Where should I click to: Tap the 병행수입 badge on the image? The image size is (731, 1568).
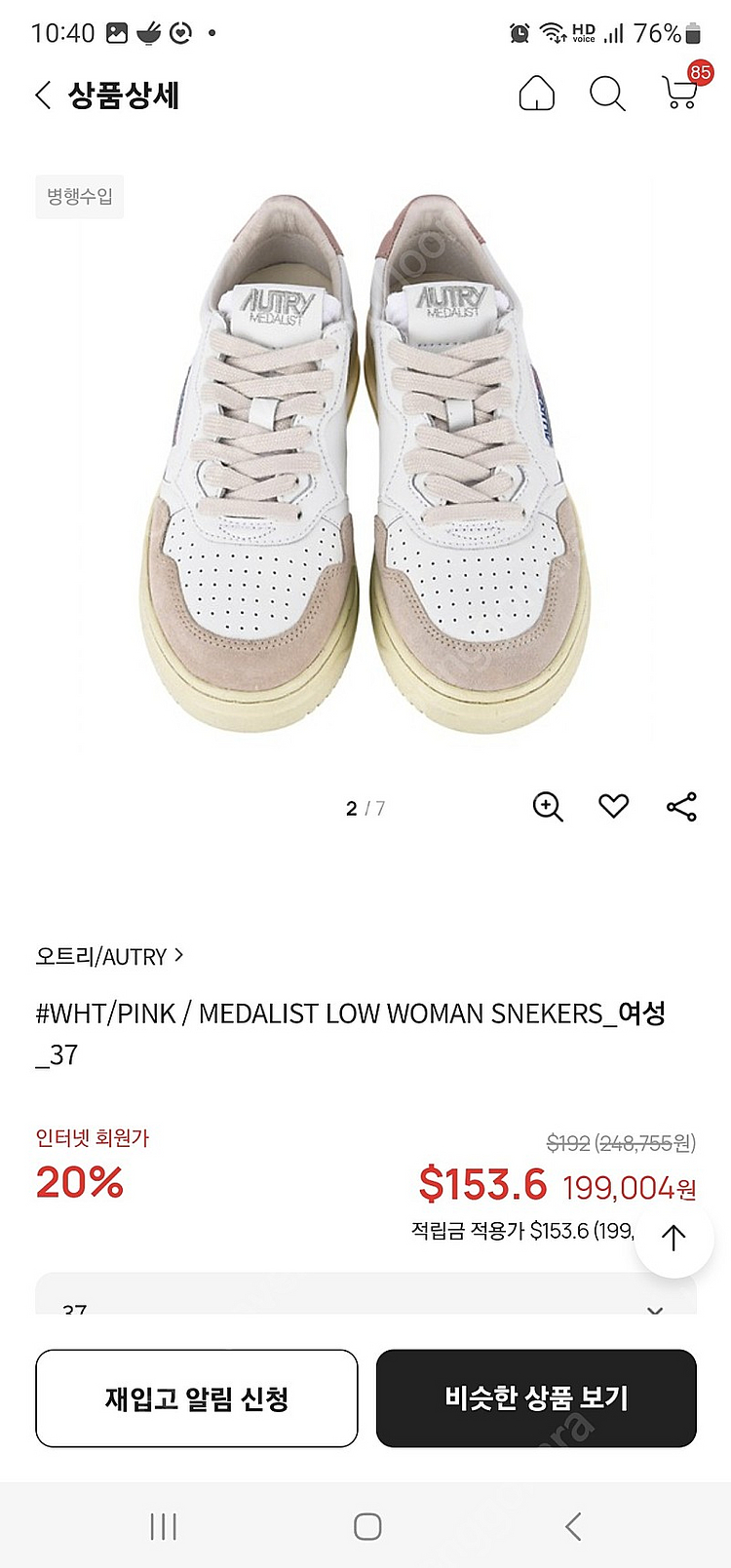(79, 196)
